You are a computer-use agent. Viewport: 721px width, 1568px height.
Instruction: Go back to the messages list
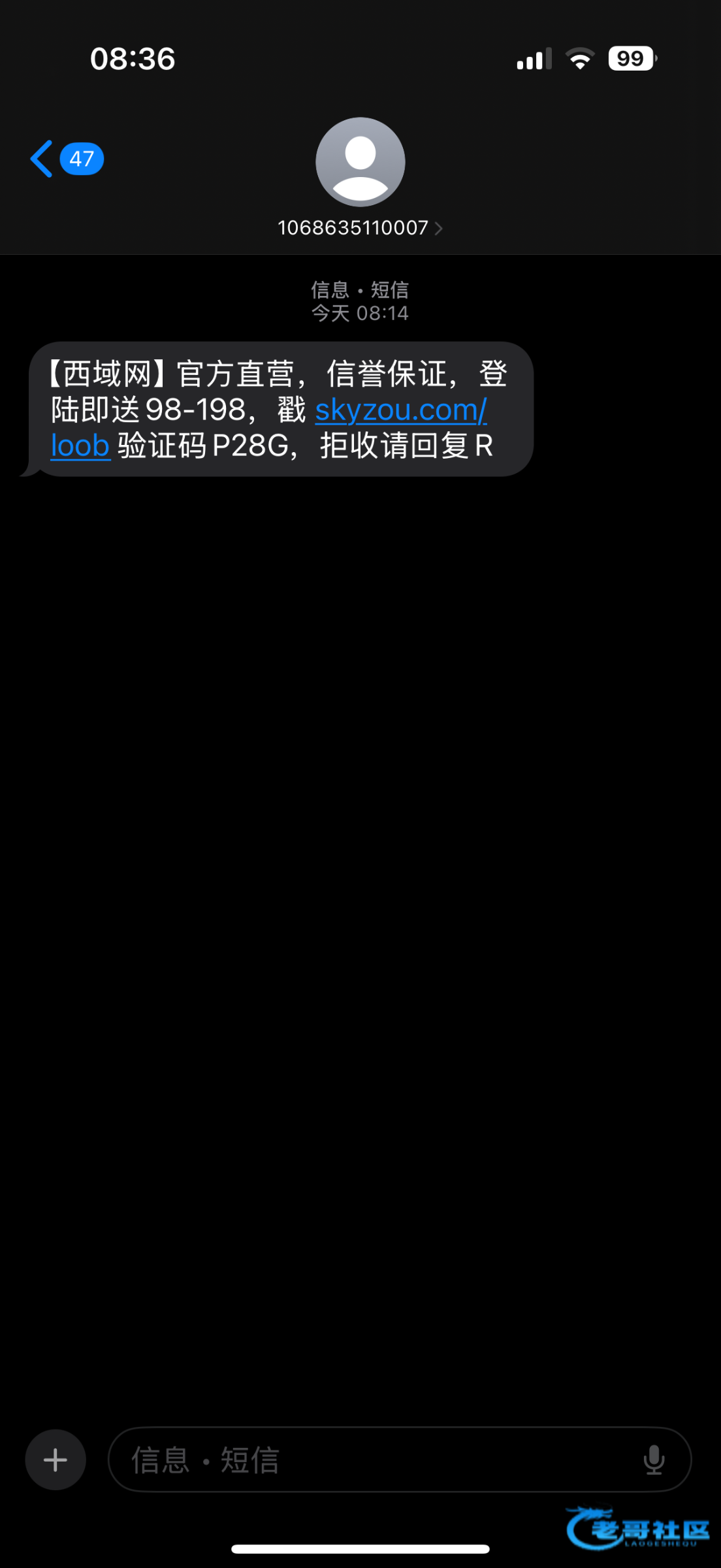pos(66,159)
